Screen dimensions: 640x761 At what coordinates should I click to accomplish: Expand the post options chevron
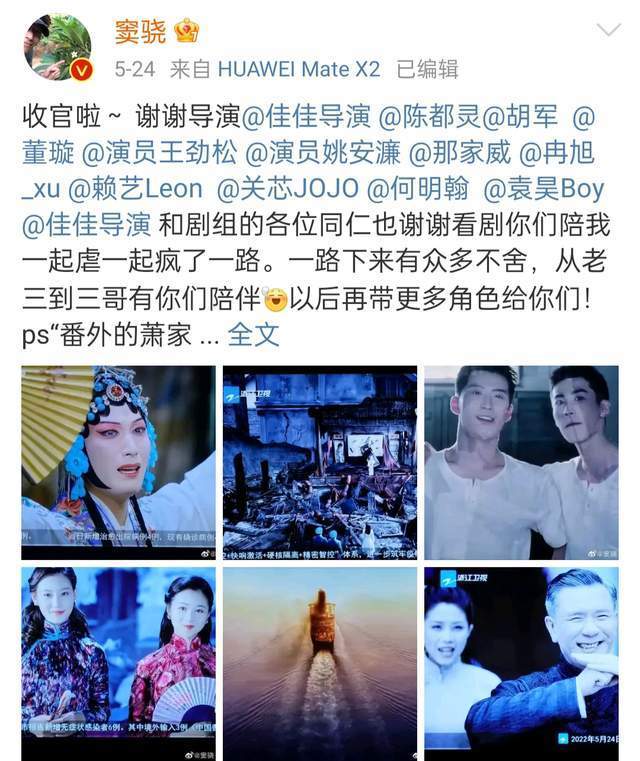(x=608, y=30)
